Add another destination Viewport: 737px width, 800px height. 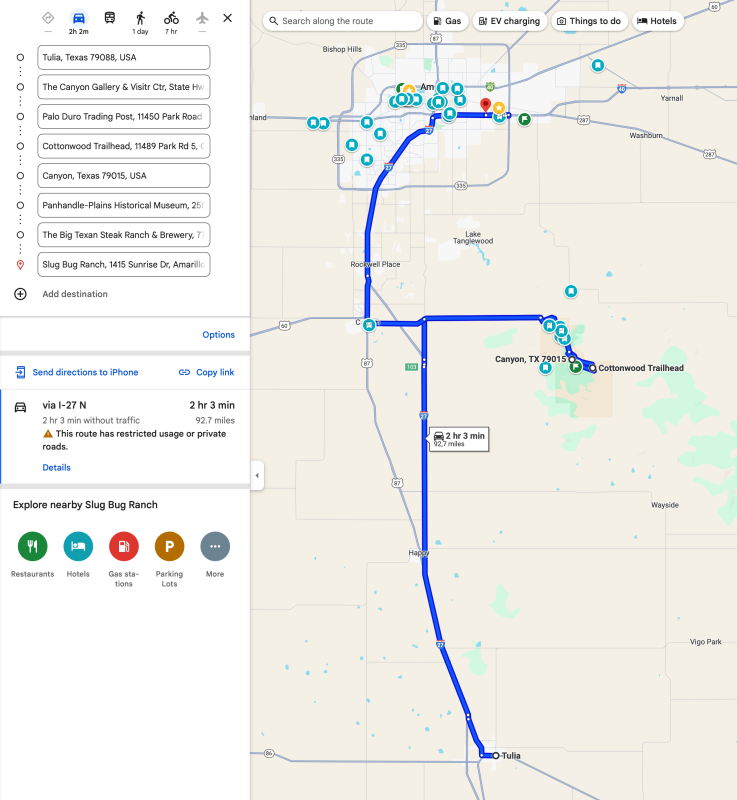tap(74, 294)
